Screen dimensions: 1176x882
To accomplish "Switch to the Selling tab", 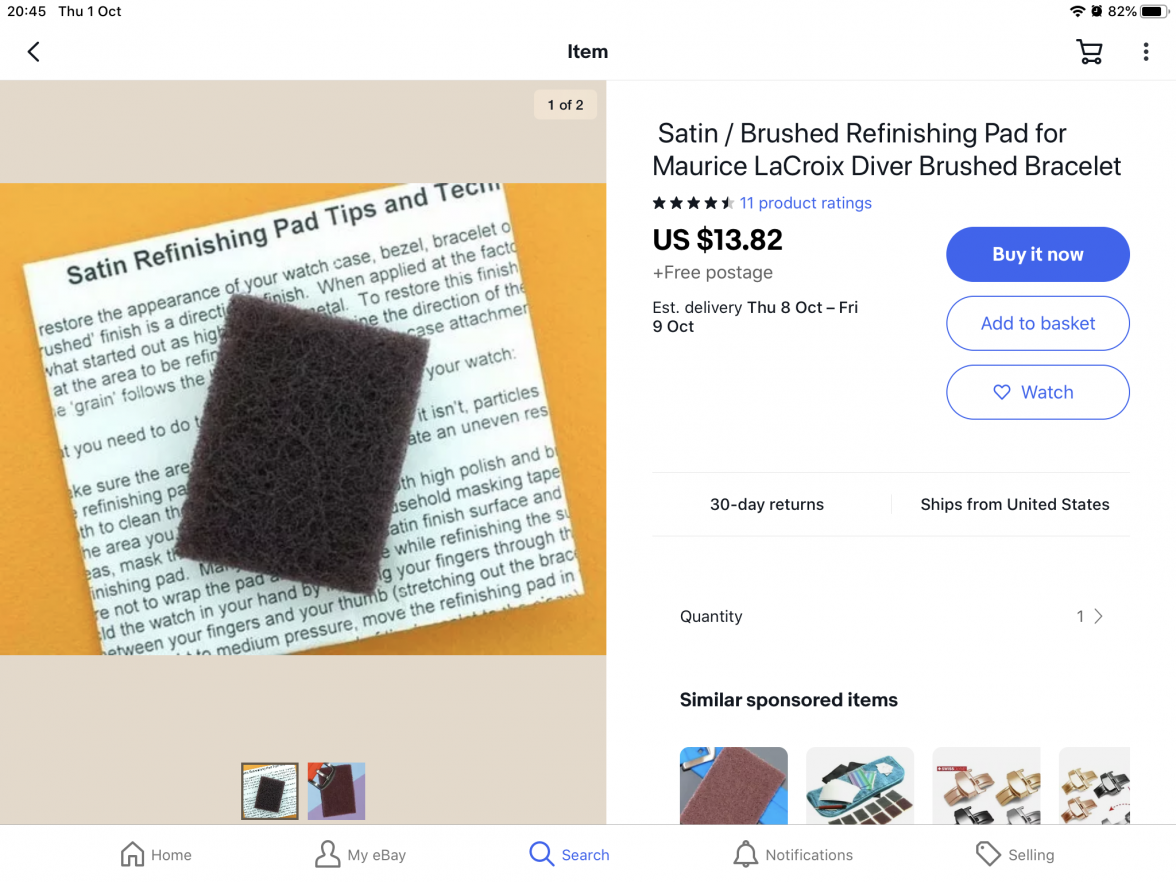I will pyautogui.click(x=1015, y=855).
